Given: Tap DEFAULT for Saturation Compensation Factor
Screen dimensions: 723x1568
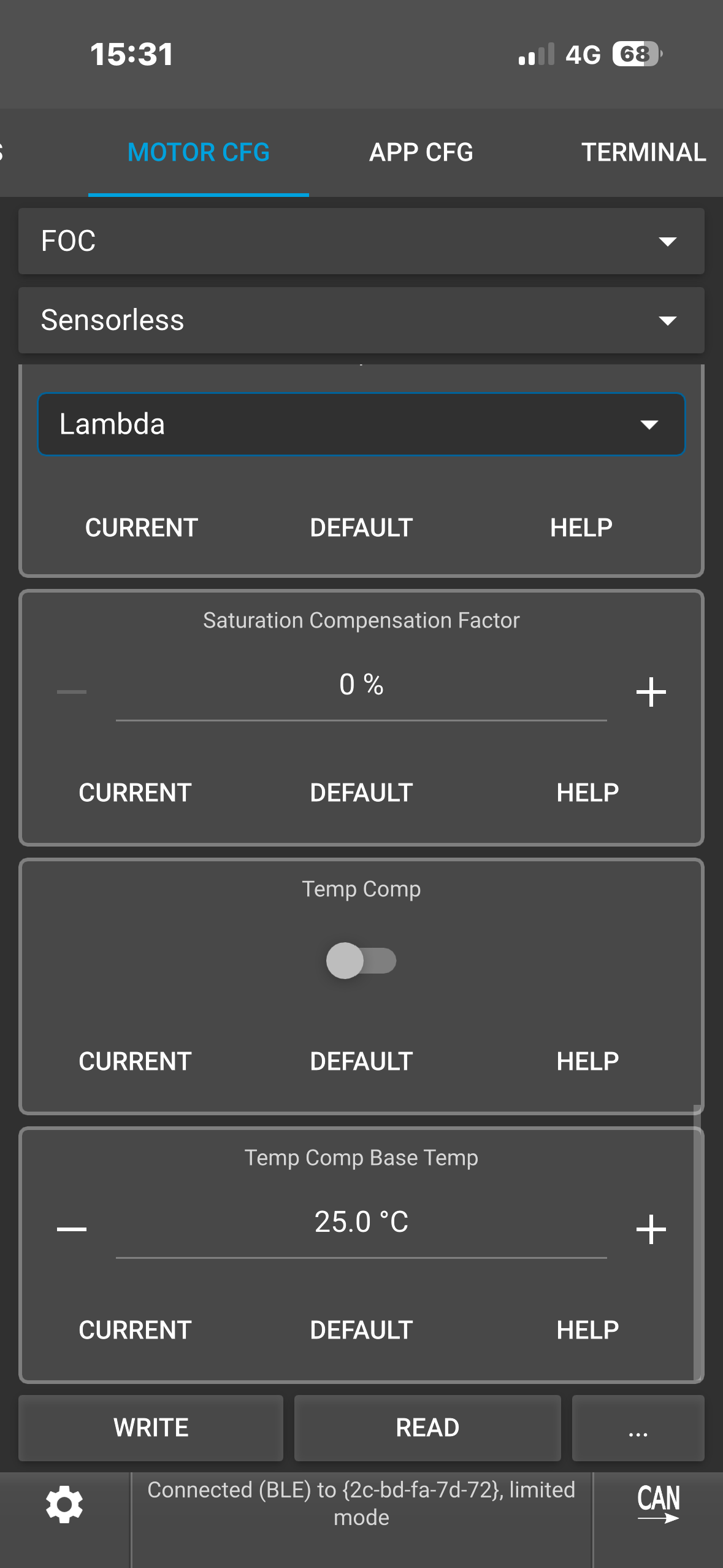Looking at the screenshot, I should (361, 793).
